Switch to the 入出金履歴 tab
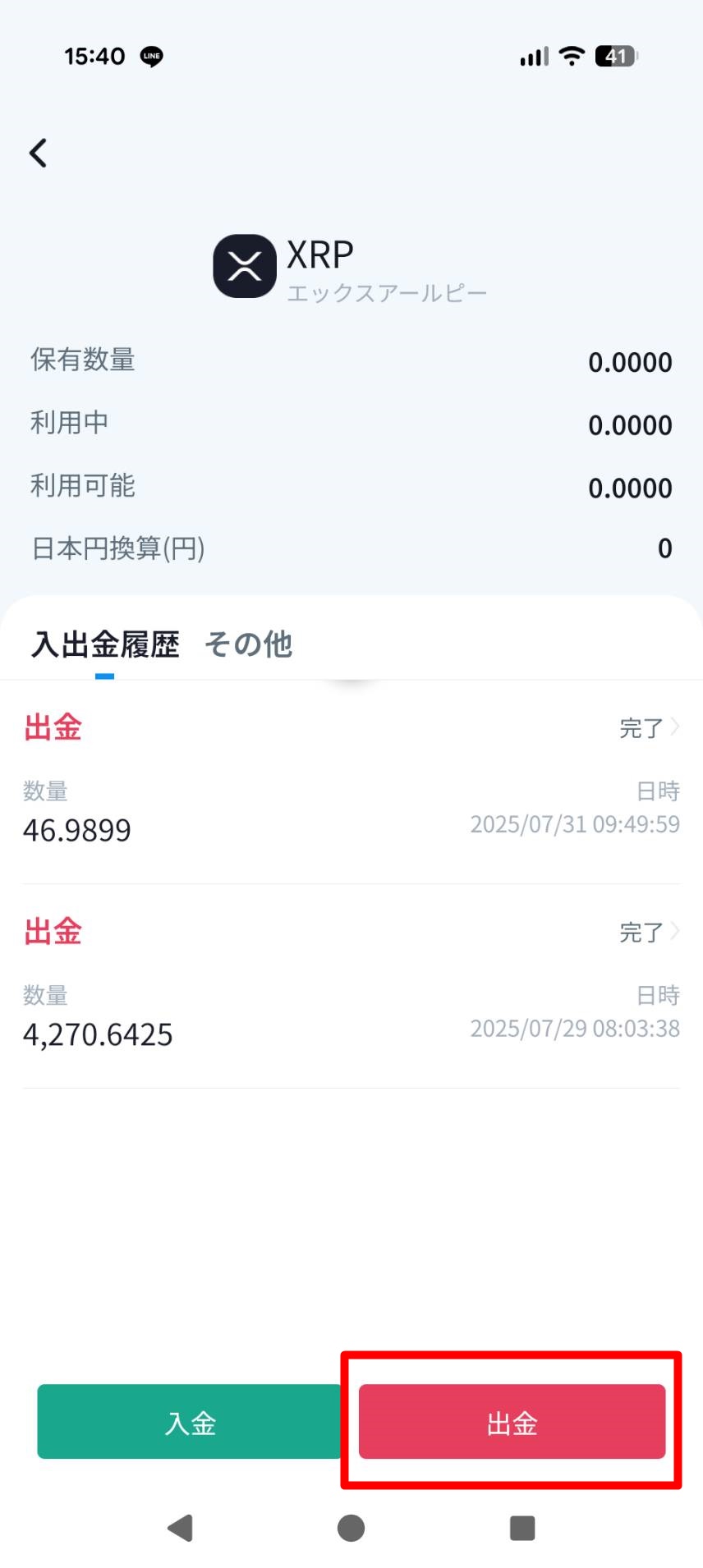The height and width of the screenshot is (1568, 703). pos(104,644)
